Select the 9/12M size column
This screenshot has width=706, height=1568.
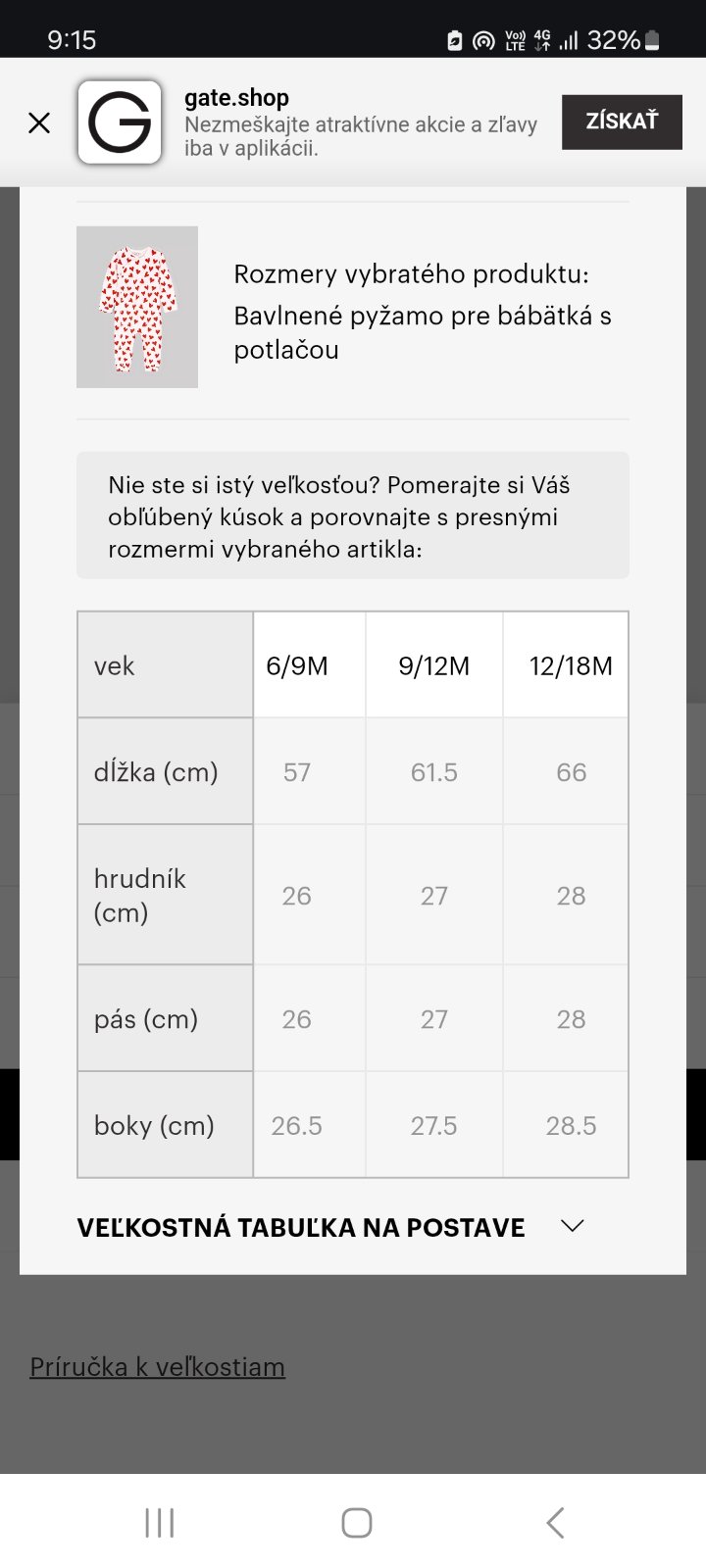tap(433, 666)
